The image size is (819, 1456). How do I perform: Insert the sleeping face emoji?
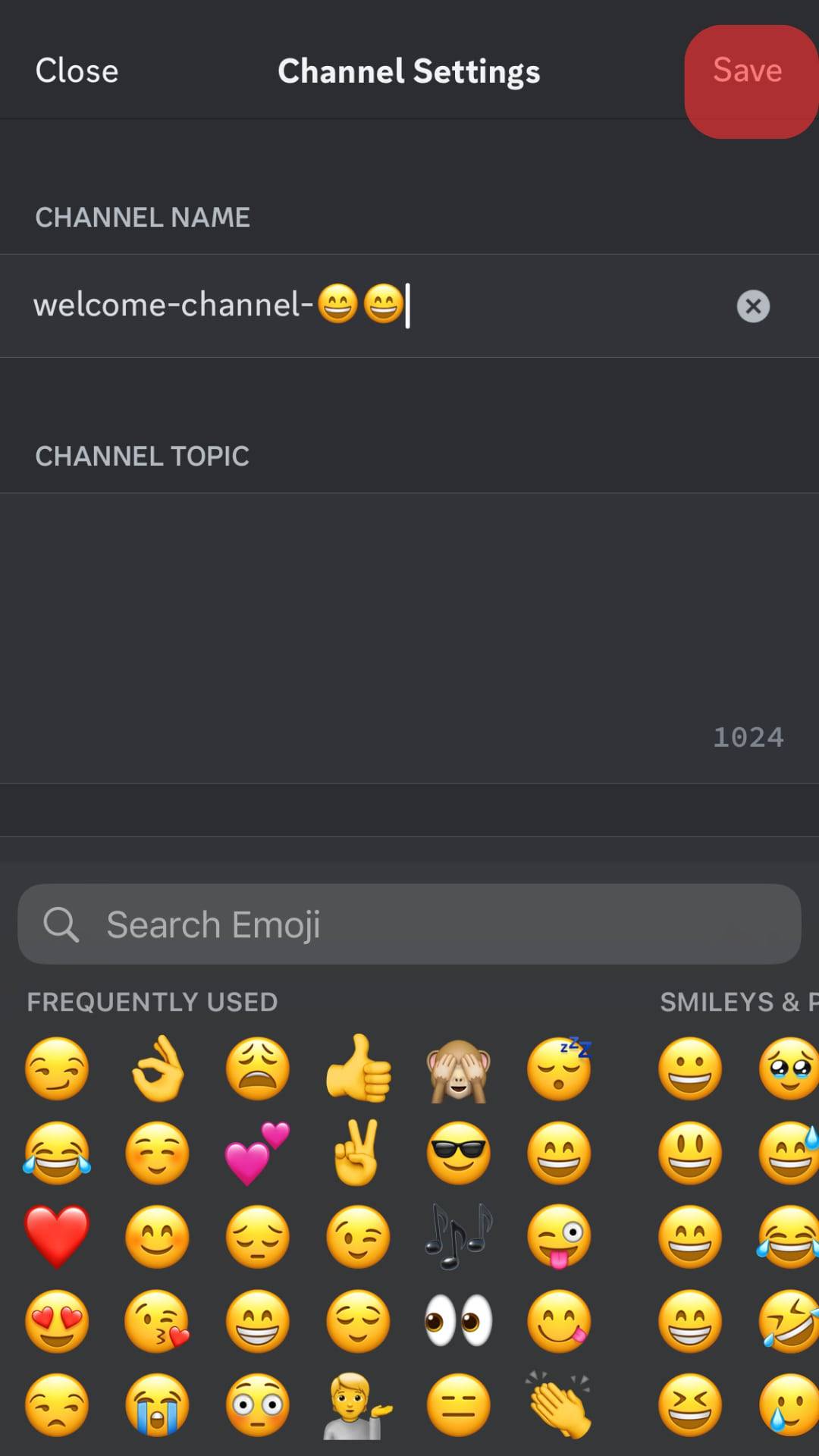(559, 1068)
